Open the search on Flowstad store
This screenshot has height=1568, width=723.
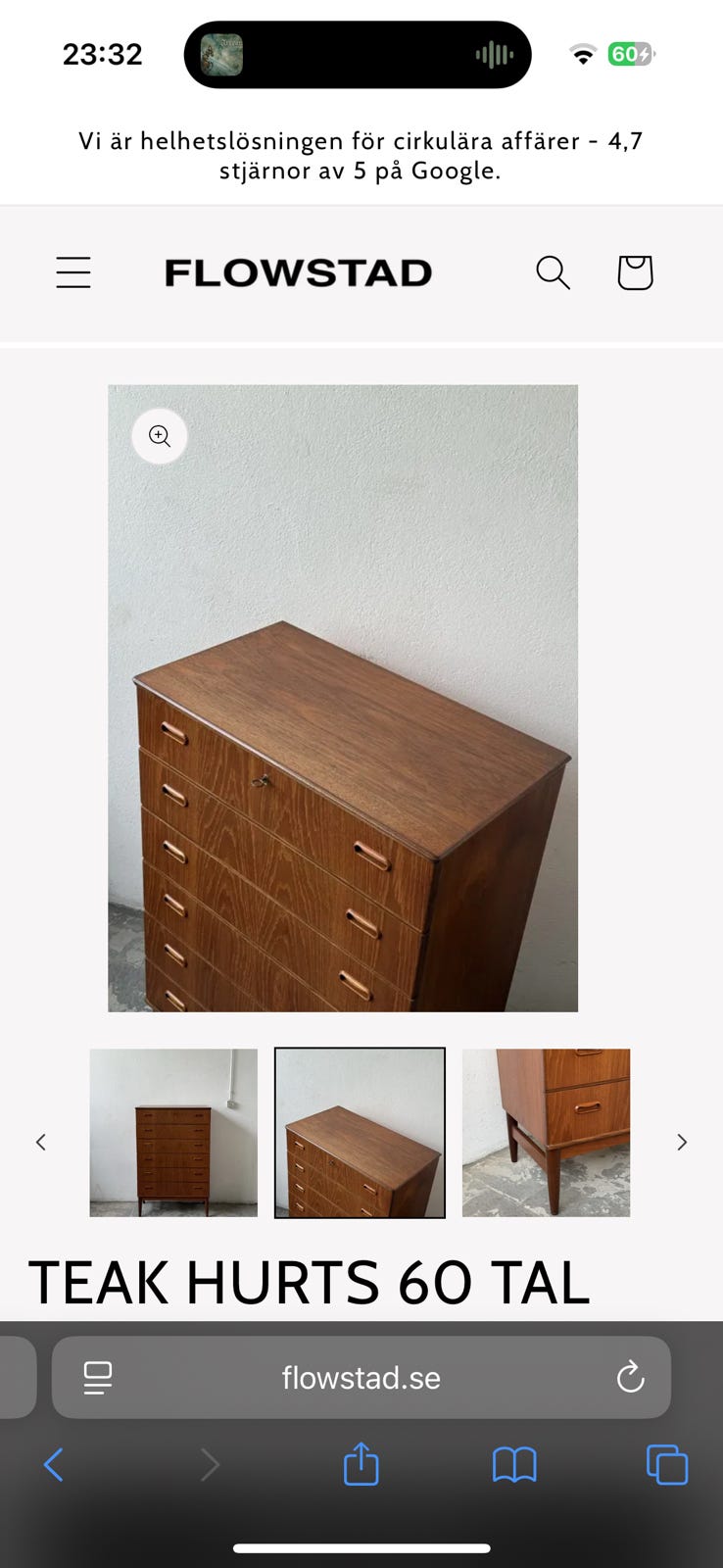pos(553,272)
